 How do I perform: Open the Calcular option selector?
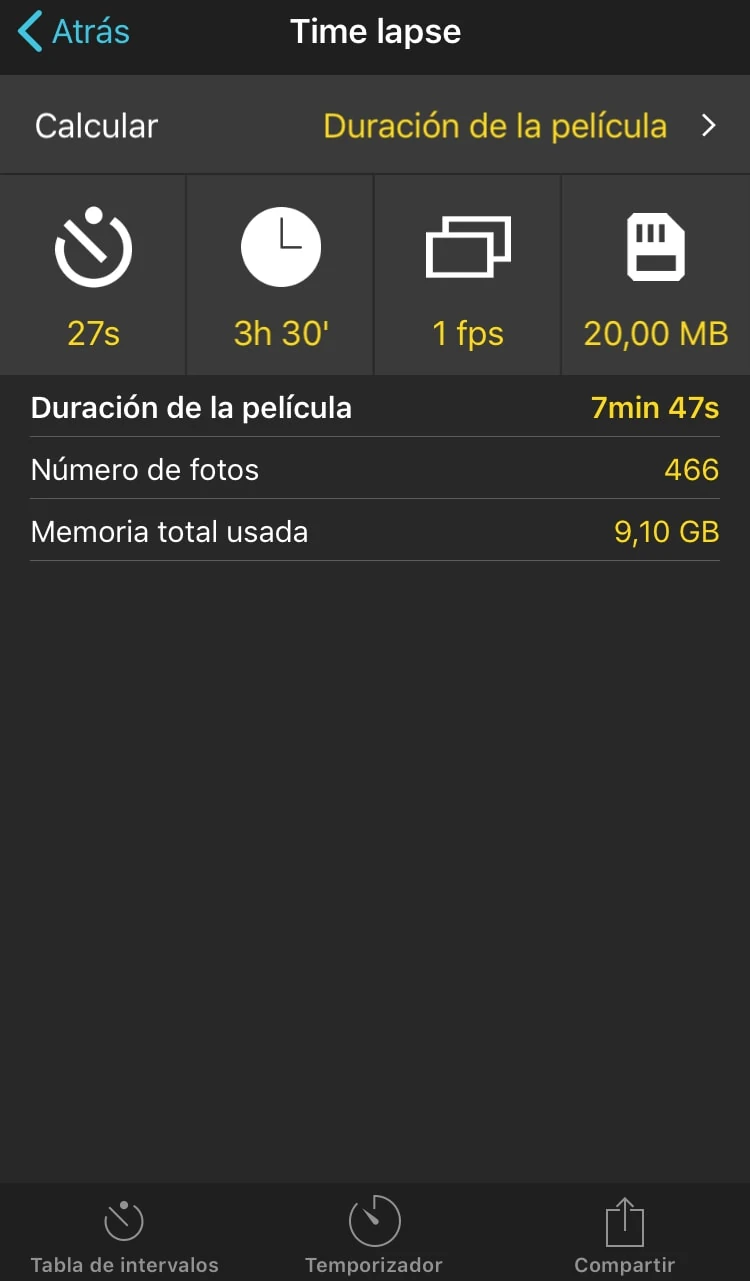click(x=375, y=125)
